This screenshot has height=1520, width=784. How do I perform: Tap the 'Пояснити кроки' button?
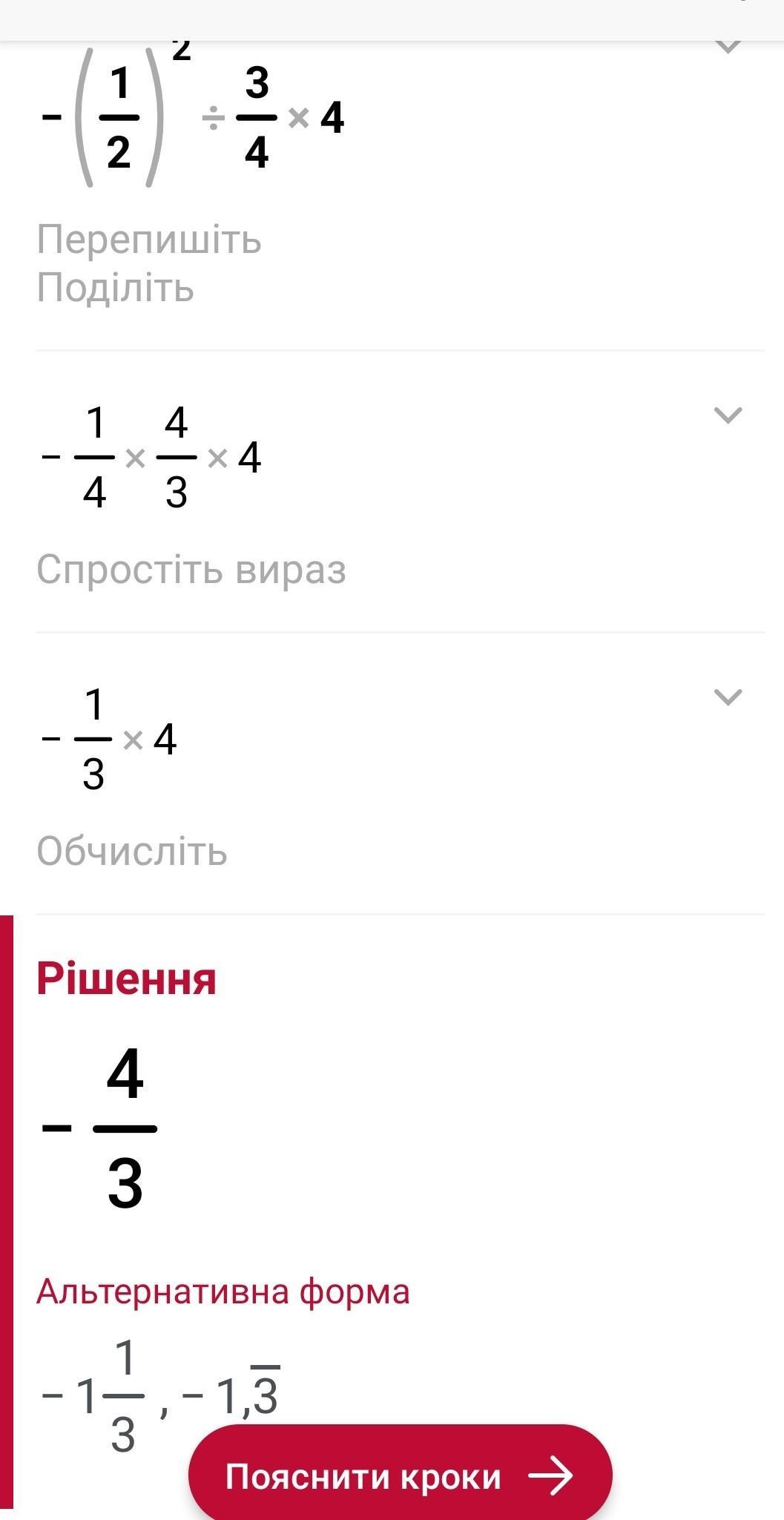pyautogui.click(x=400, y=1475)
